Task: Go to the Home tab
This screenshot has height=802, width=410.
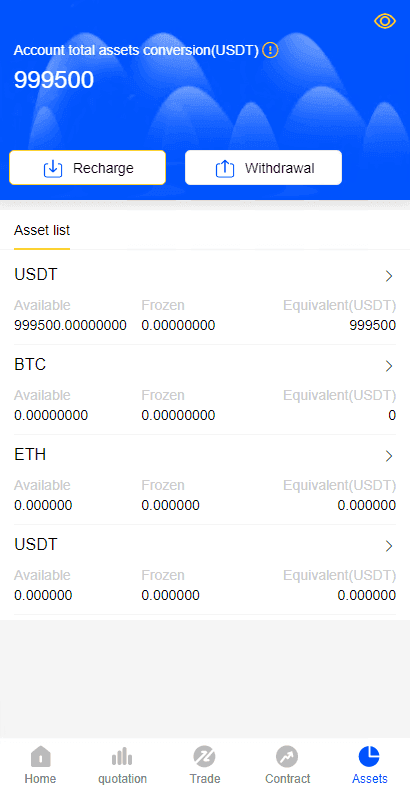Action: [x=40, y=765]
